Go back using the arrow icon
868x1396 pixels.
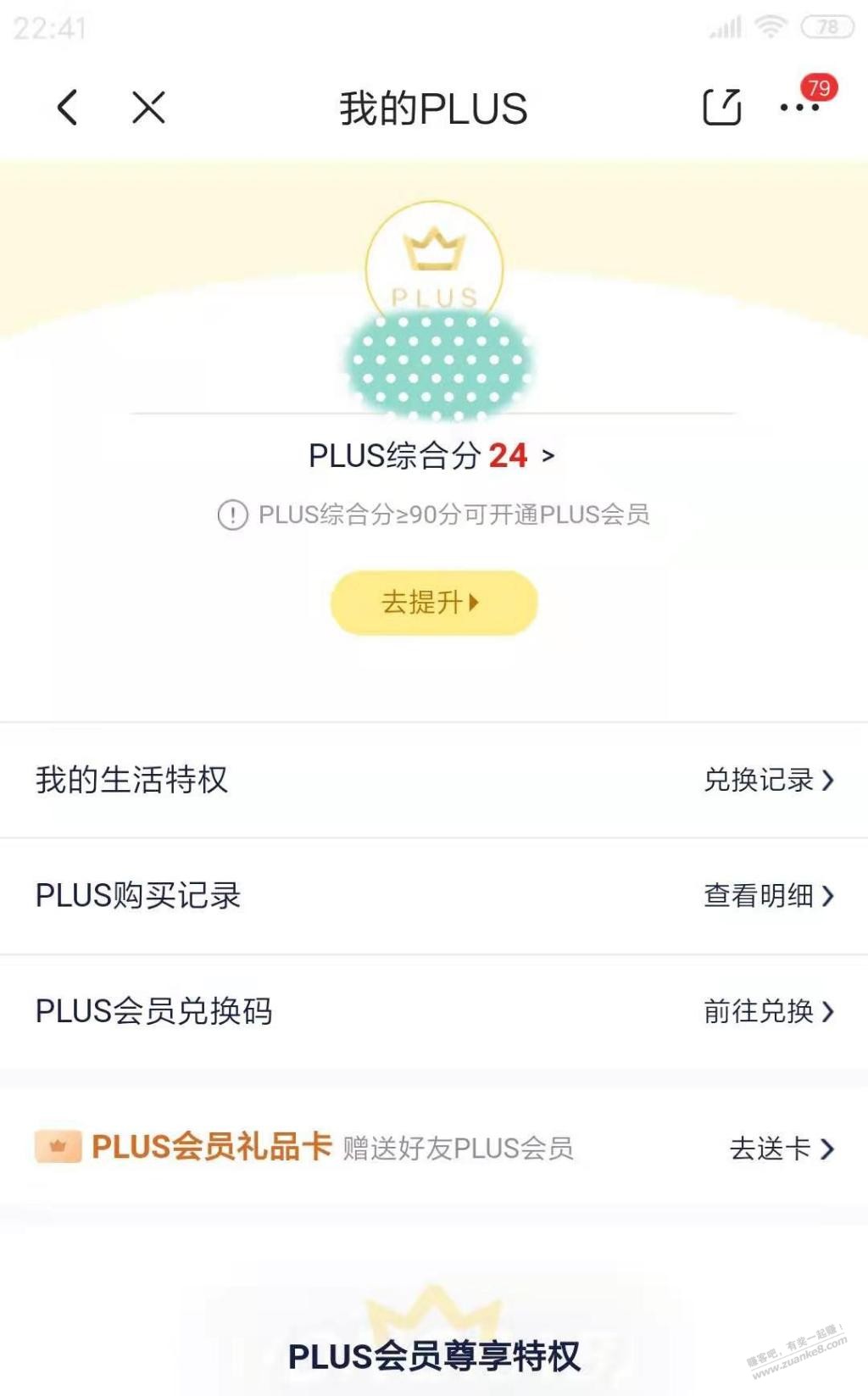(68, 108)
